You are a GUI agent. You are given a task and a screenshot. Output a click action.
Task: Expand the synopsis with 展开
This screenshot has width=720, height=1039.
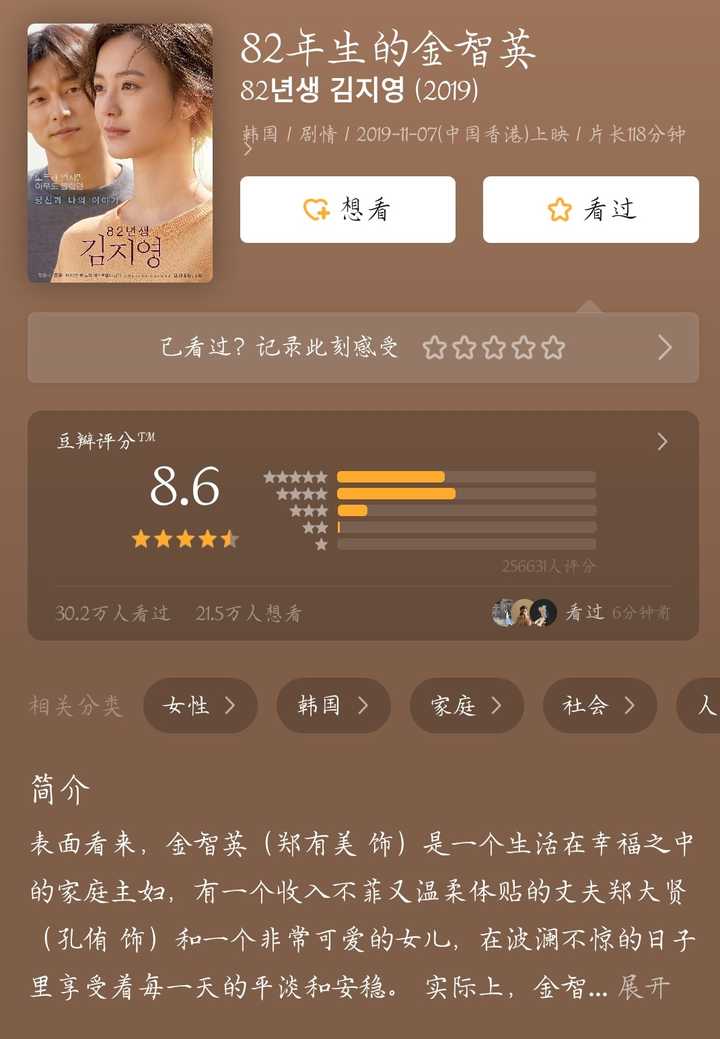[643, 989]
